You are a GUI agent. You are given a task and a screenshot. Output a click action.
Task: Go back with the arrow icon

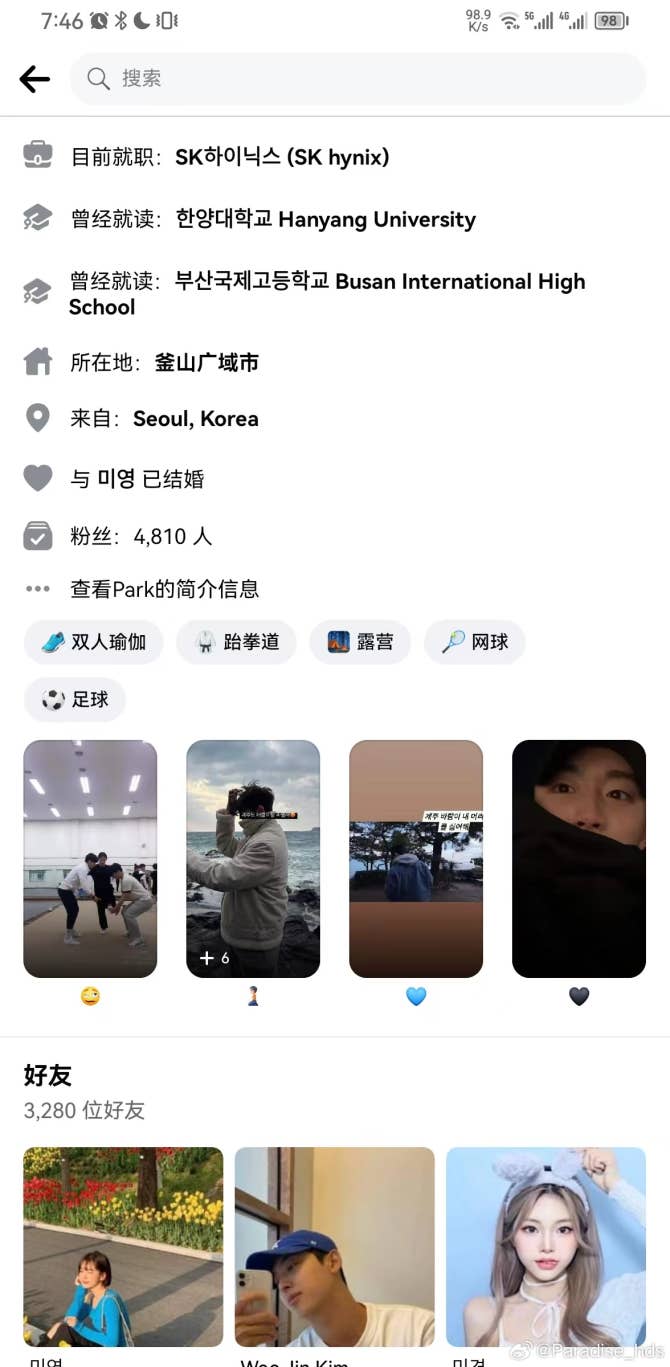pos(34,79)
